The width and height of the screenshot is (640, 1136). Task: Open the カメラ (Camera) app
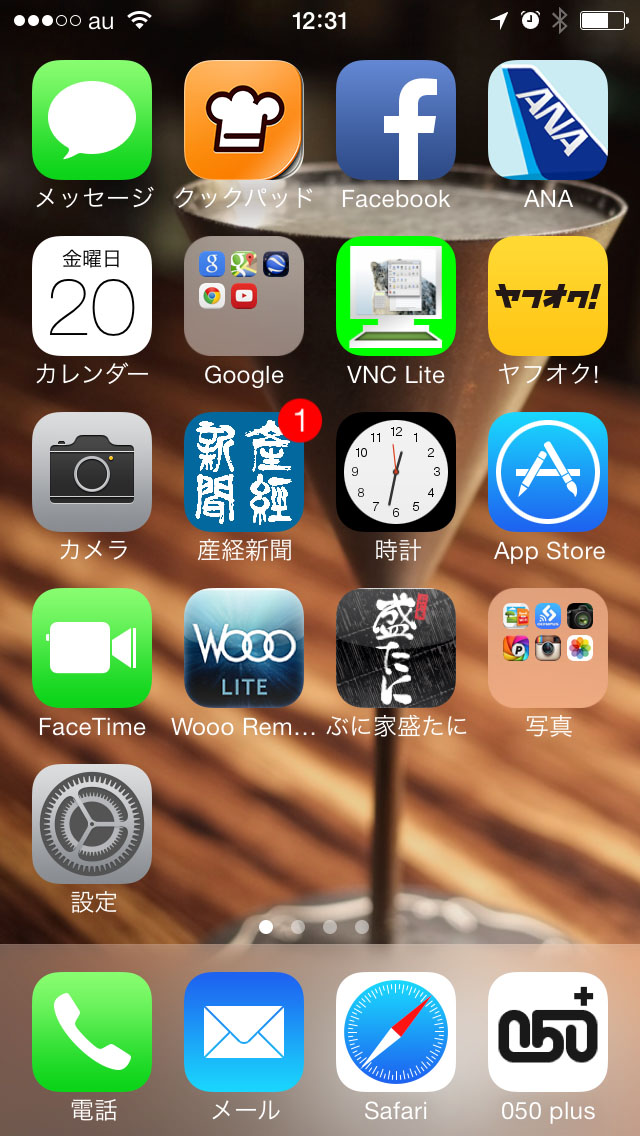point(92,472)
